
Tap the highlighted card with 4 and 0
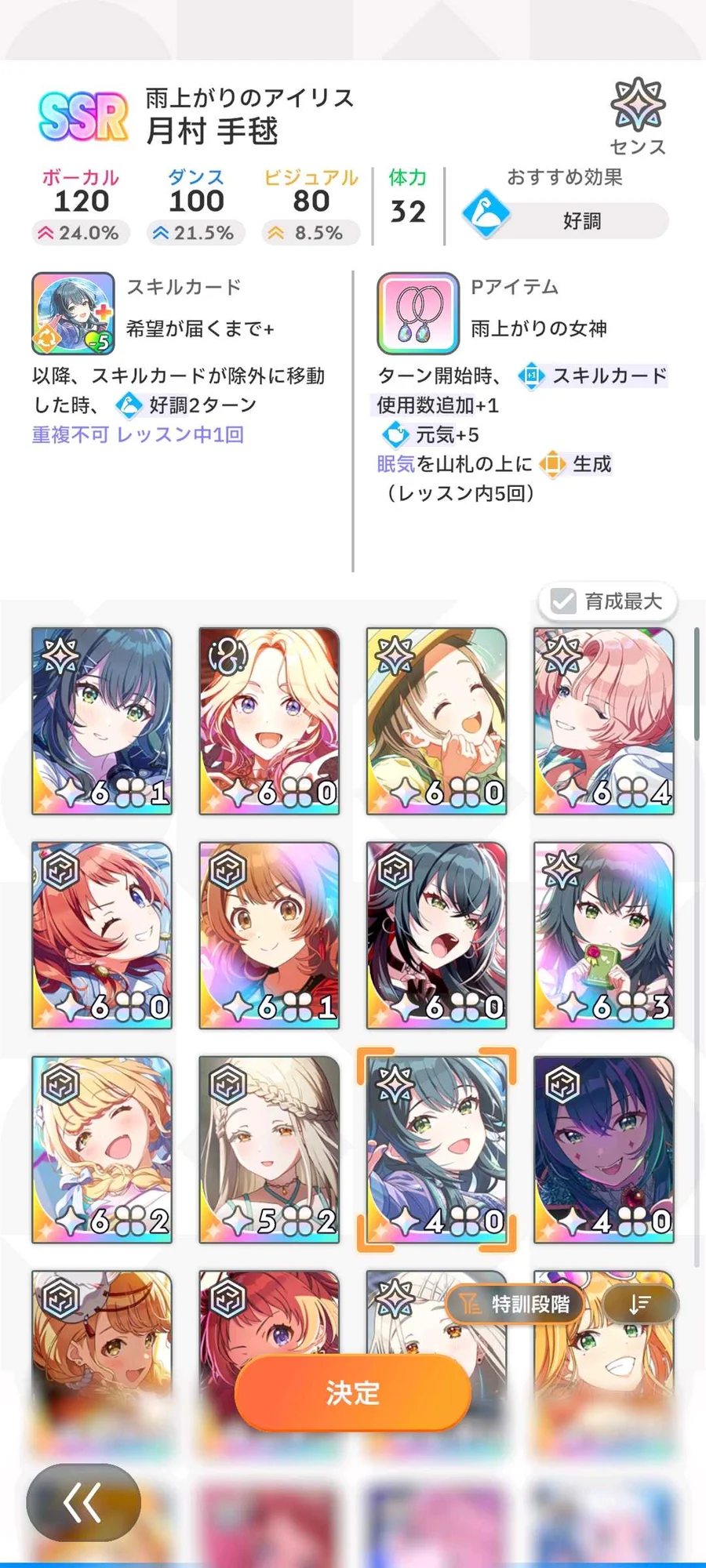point(436,1149)
